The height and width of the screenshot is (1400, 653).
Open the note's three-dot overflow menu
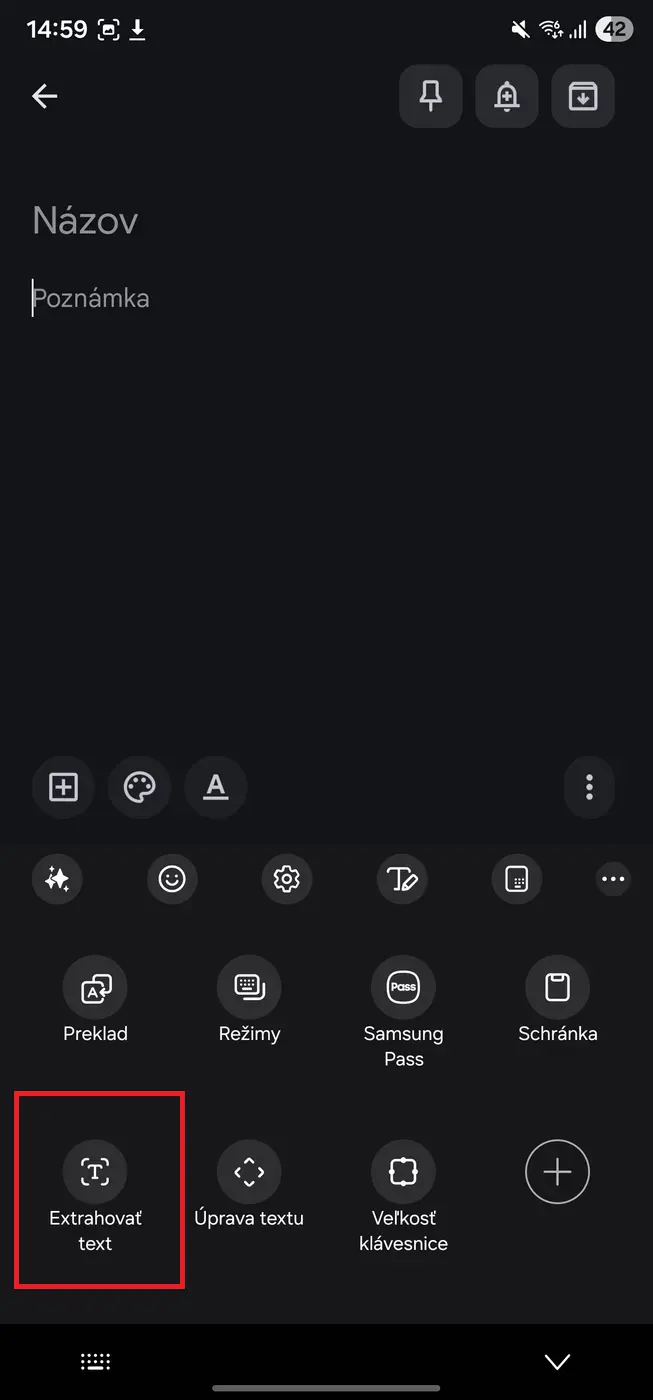coord(589,787)
